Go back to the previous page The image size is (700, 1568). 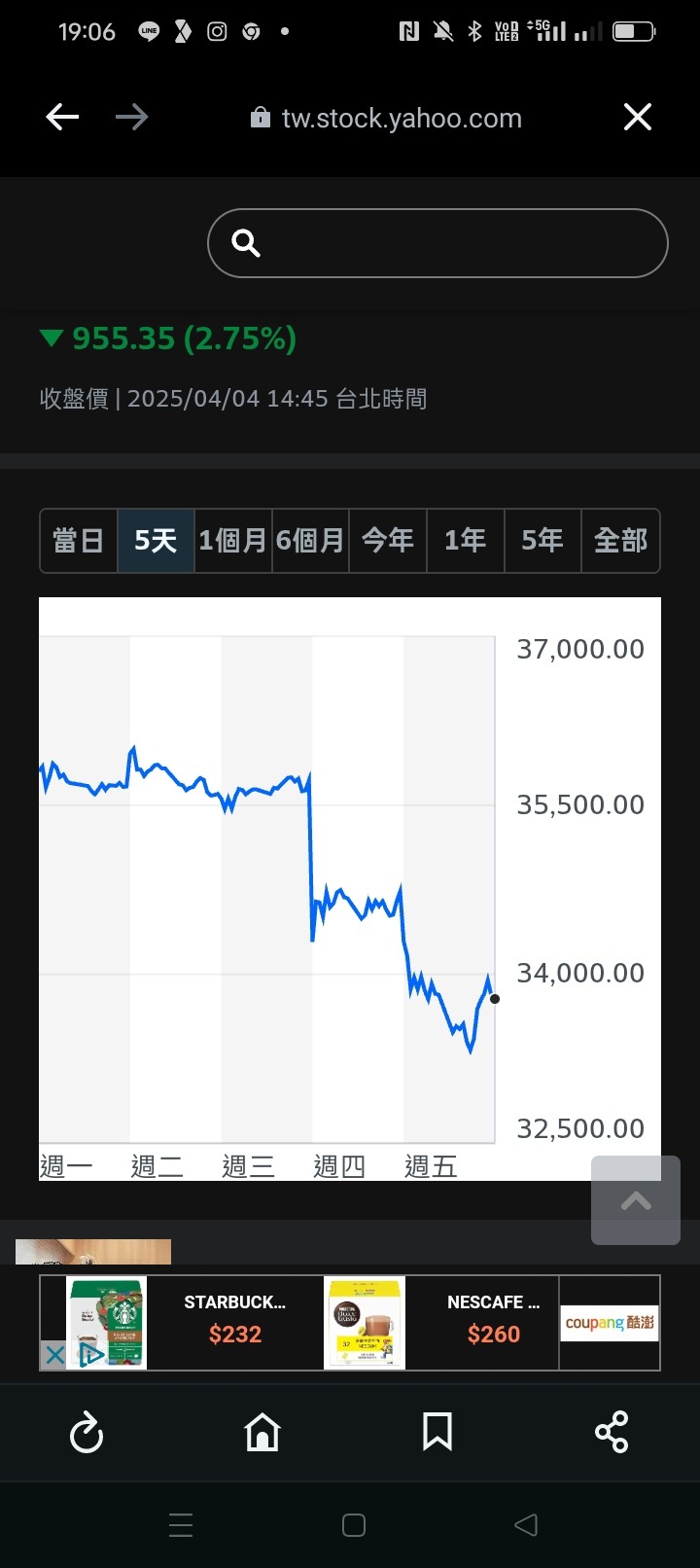click(x=62, y=118)
